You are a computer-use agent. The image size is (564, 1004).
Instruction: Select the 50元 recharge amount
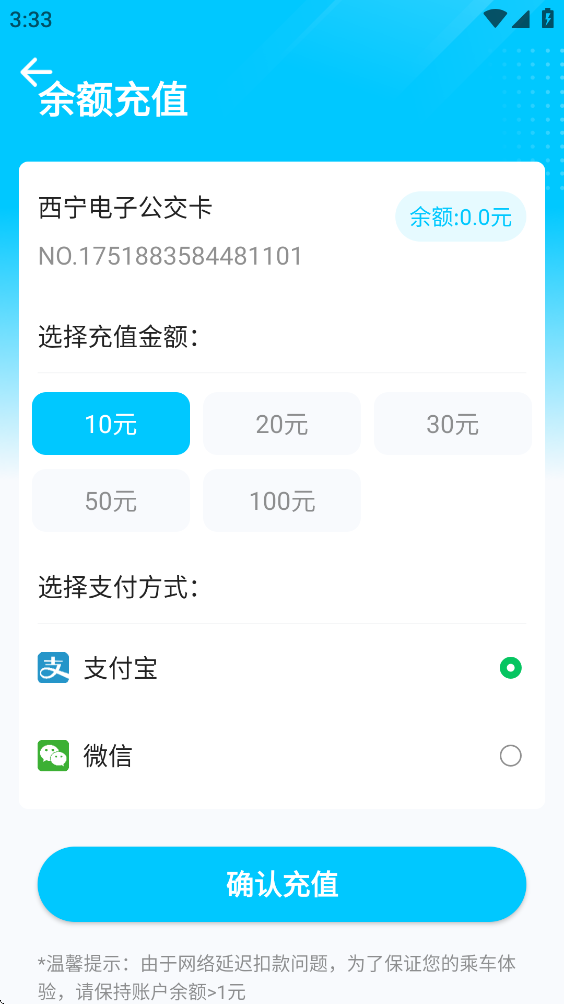(x=111, y=501)
